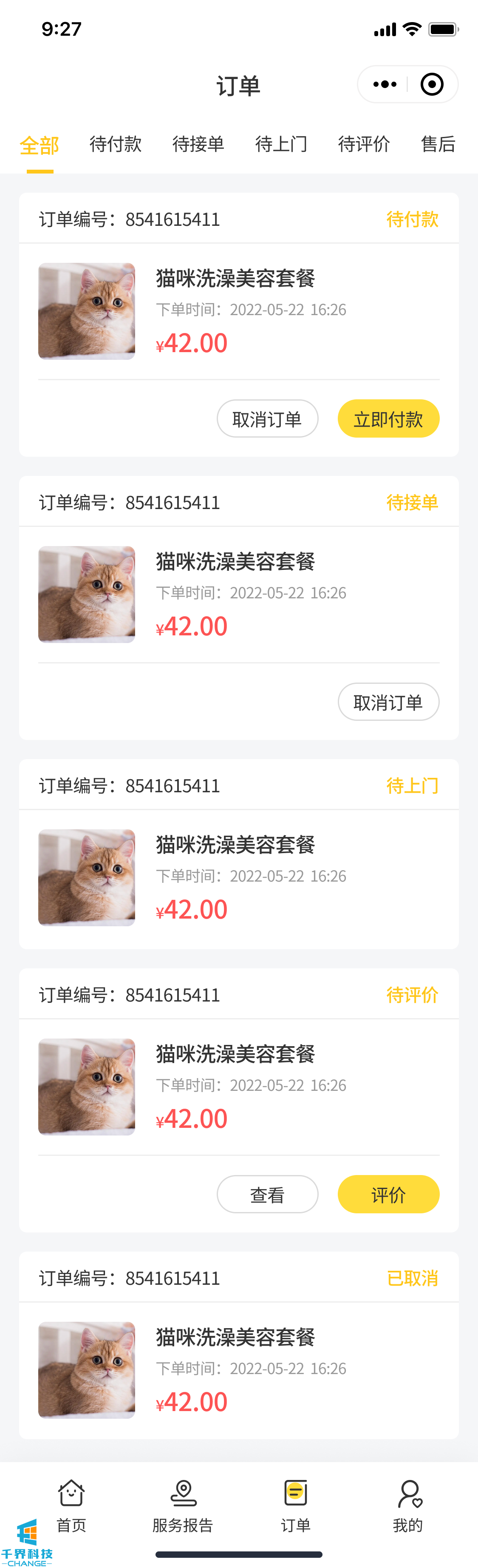This screenshot has height=1568, width=478.
Task: Cancel the order marked 待付款
Action: click(267, 419)
